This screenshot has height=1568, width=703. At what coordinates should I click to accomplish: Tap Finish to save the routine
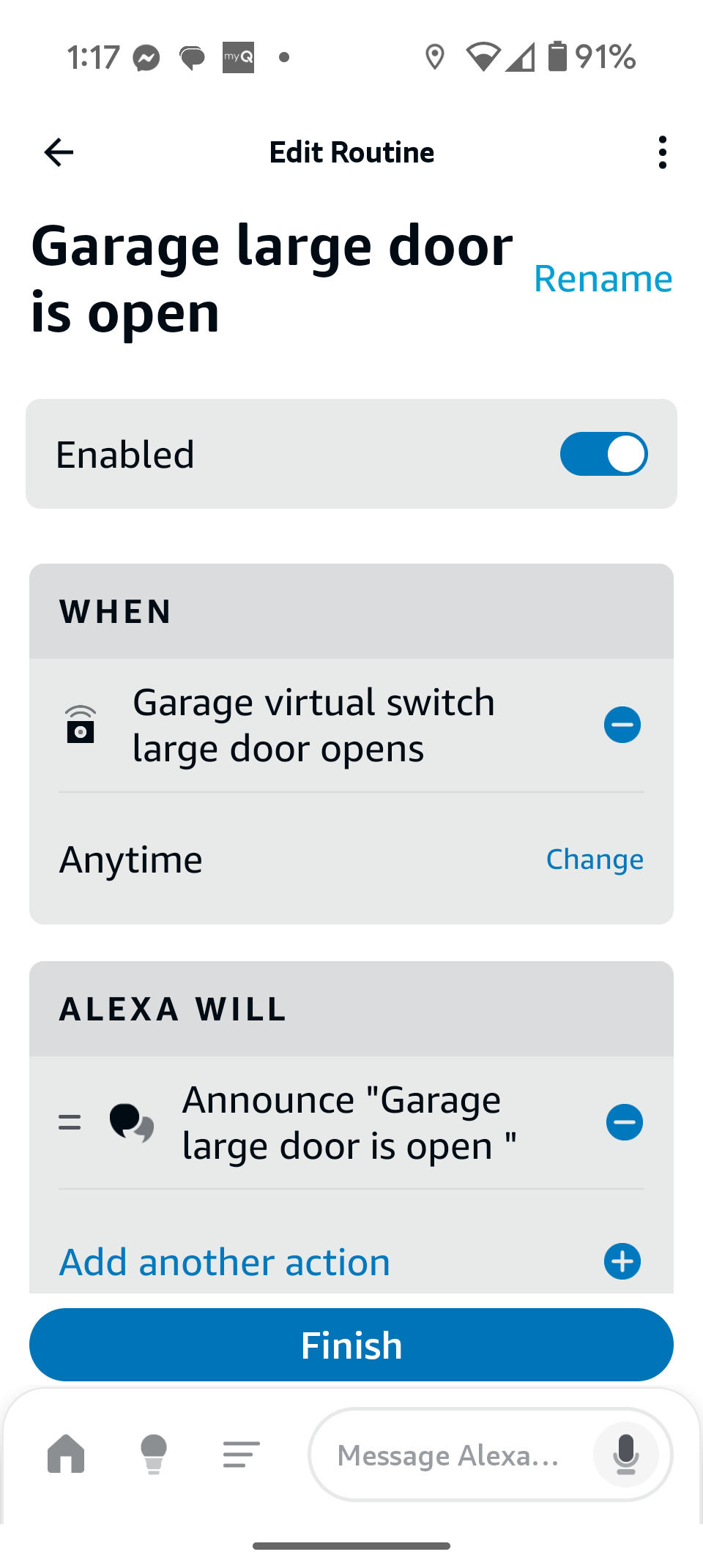351,1345
